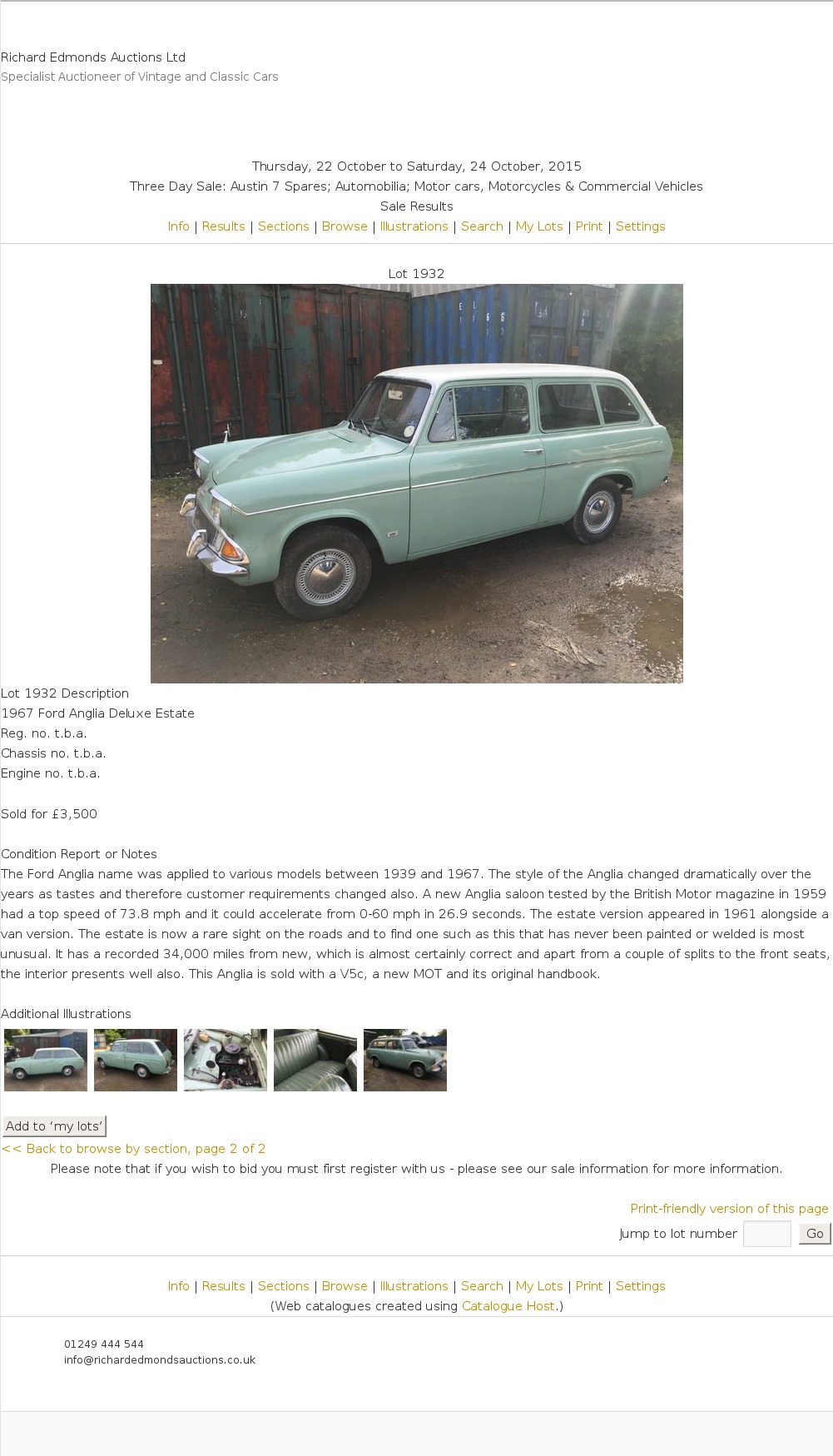The height and width of the screenshot is (1456, 833).
Task: Open the Catalogue Host link
Action: [x=508, y=1306]
